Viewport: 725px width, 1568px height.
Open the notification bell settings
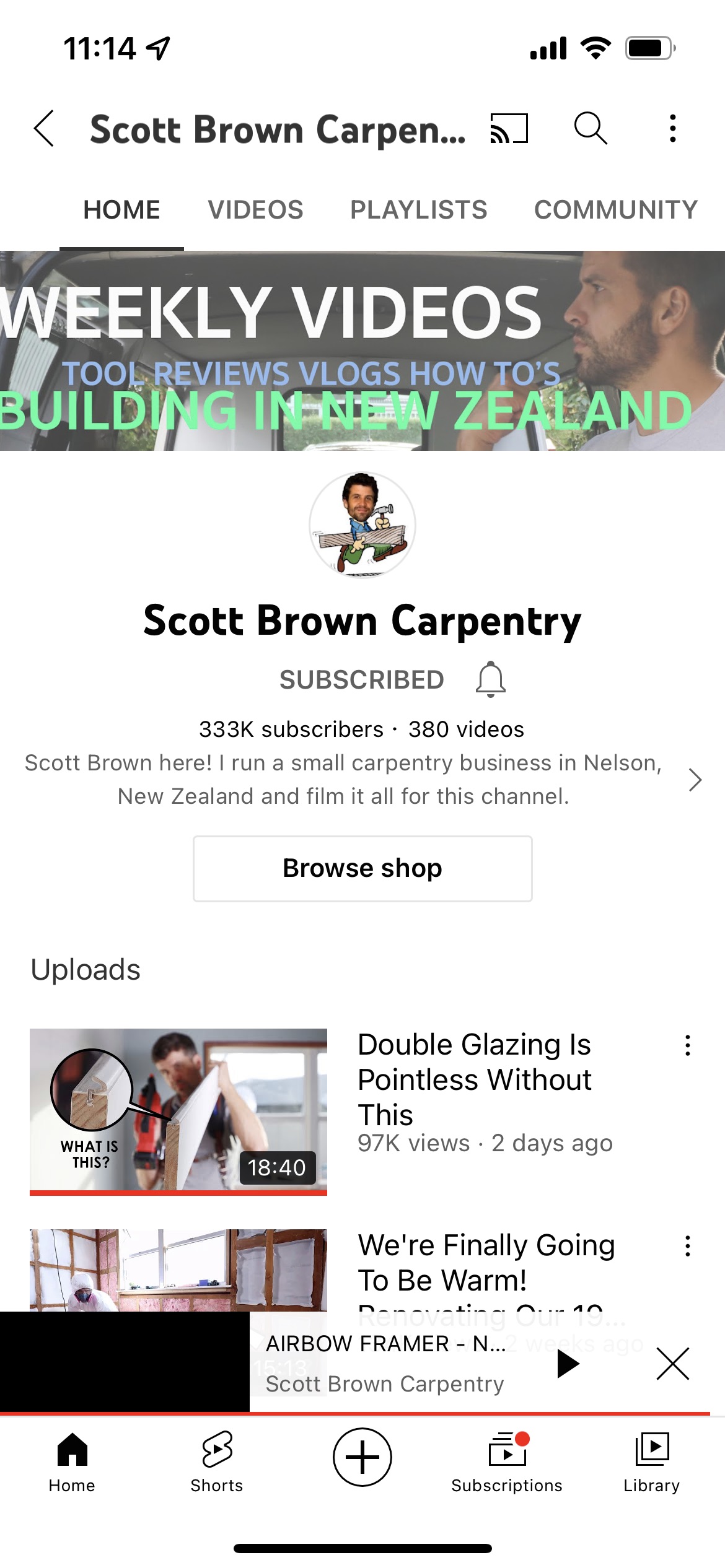point(490,680)
